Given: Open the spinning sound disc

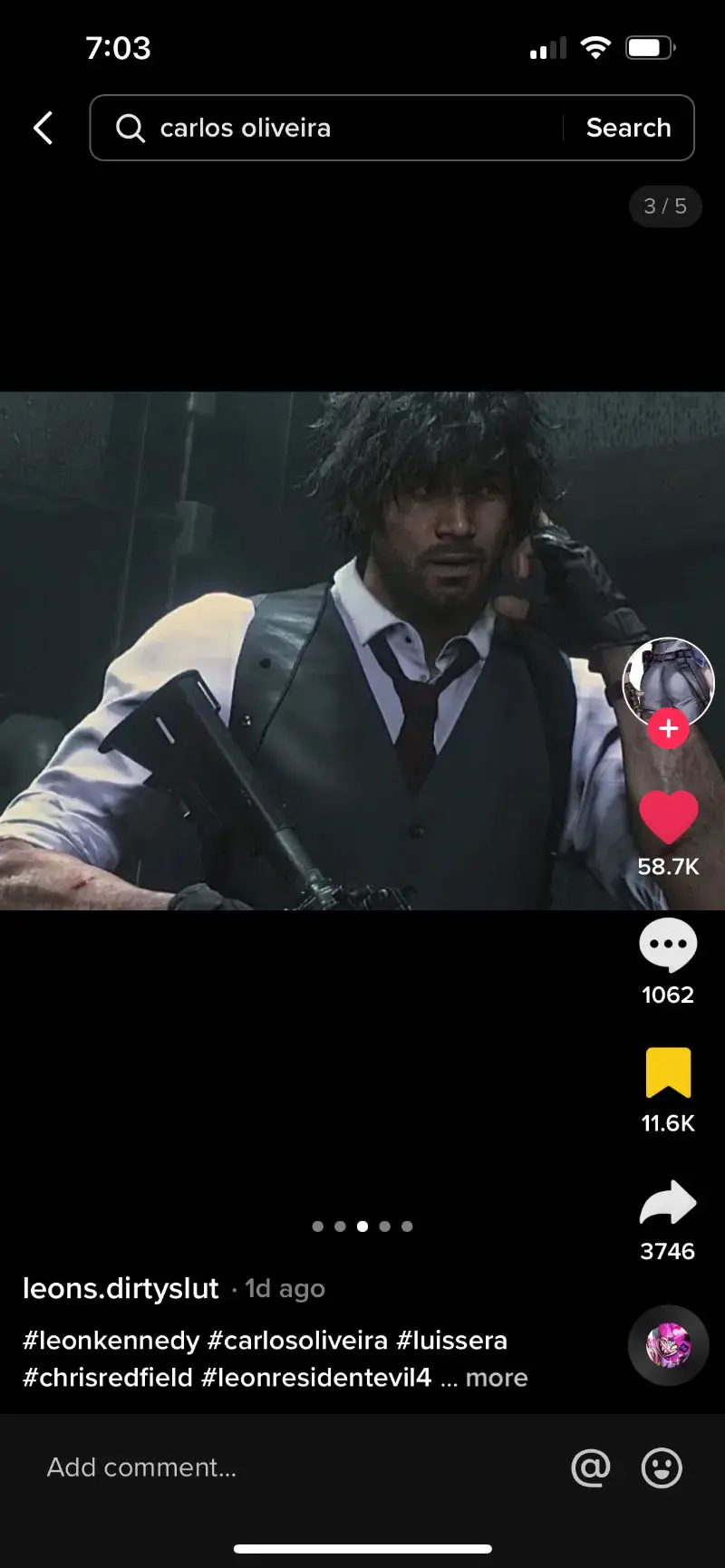Looking at the screenshot, I should [x=668, y=1345].
